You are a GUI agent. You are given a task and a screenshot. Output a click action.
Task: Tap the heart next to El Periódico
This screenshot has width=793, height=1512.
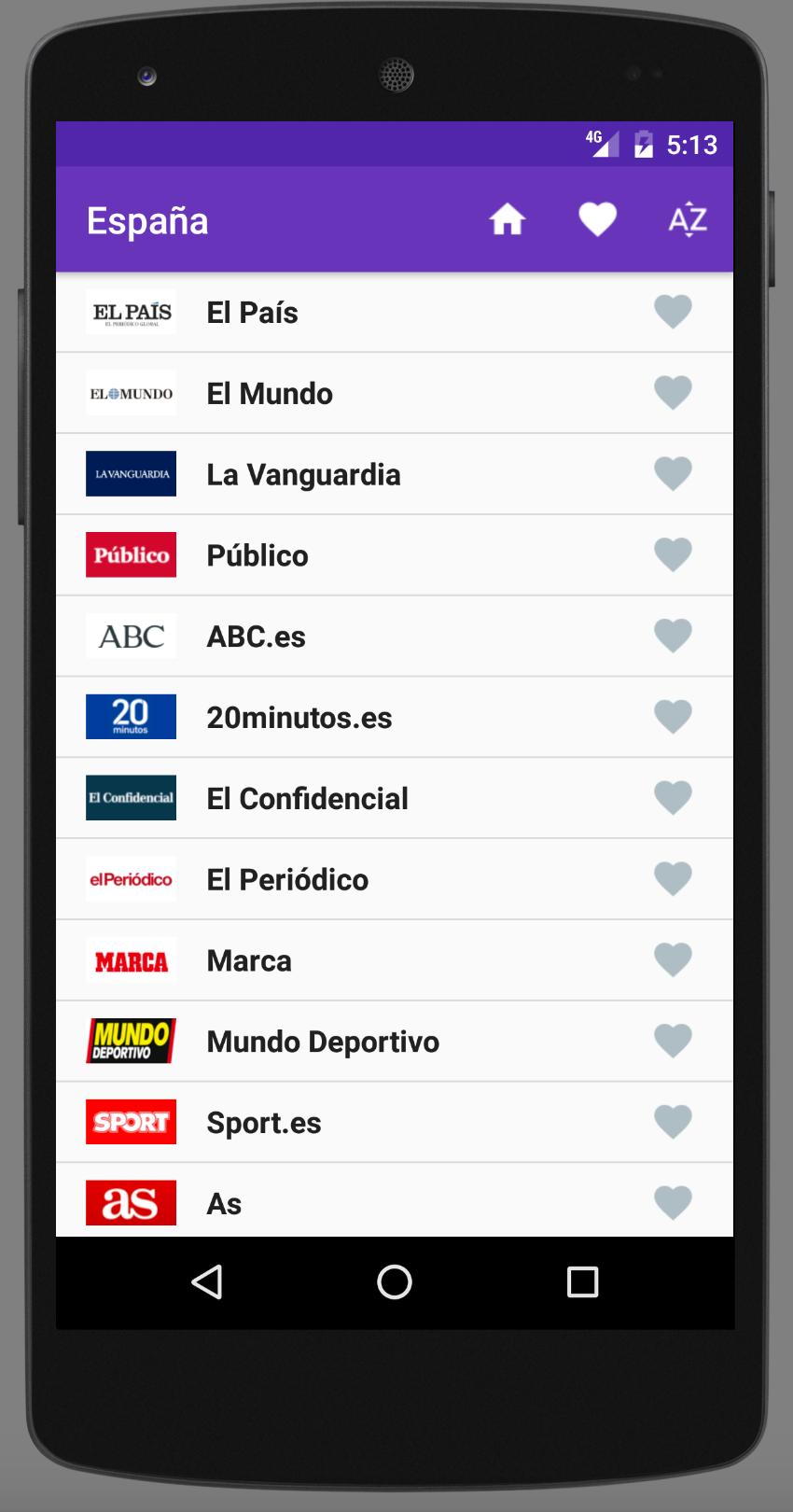coord(673,879)
